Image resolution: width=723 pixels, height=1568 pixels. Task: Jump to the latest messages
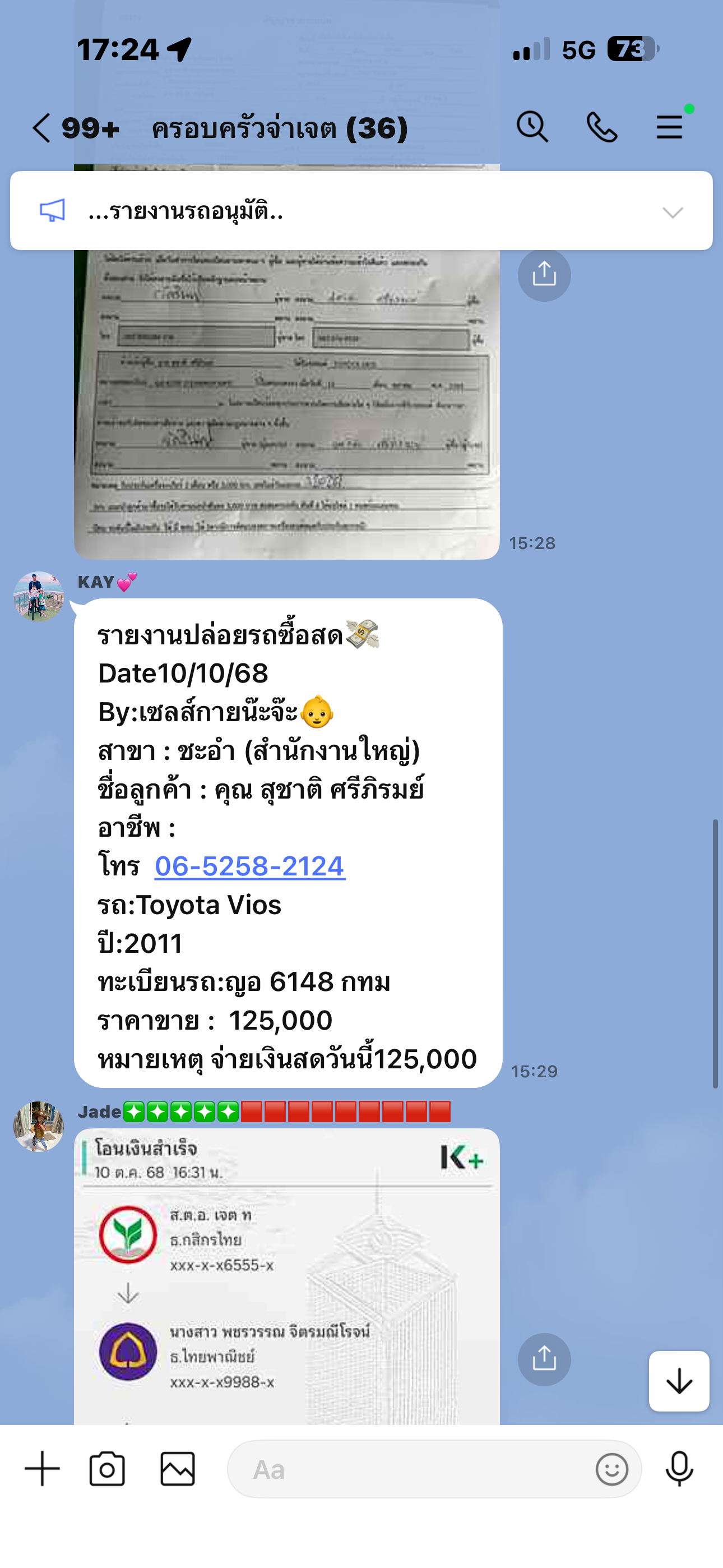click(x=679, y=1381)
